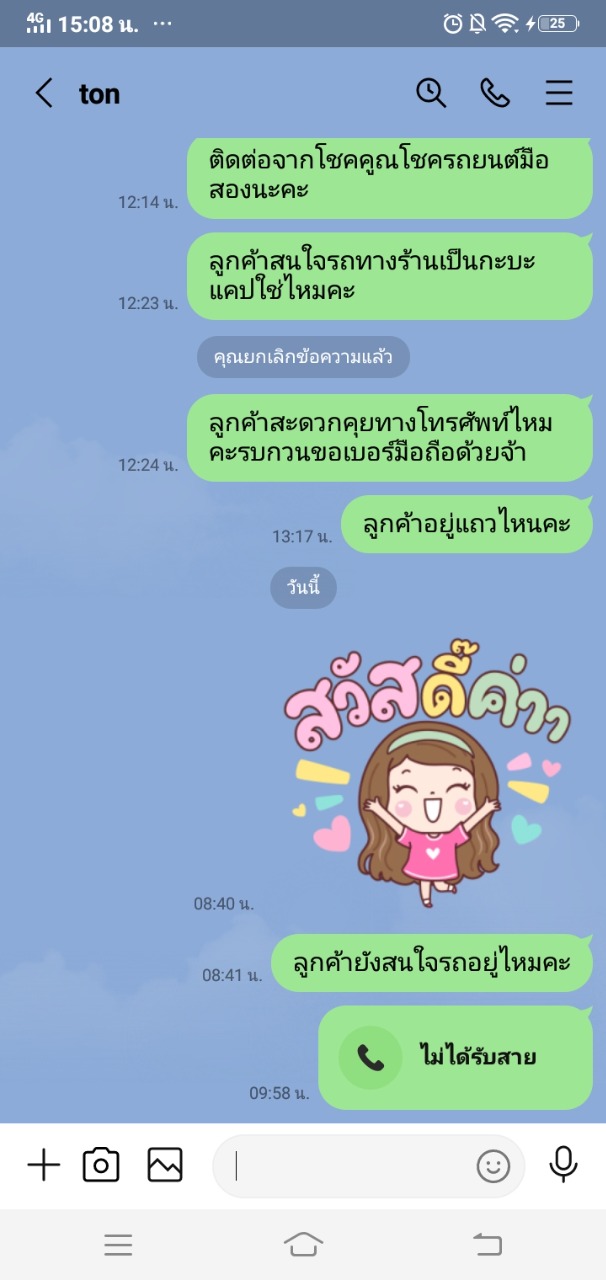
Task: Go back from the ton chat
Action: click(x=44, y=93)
